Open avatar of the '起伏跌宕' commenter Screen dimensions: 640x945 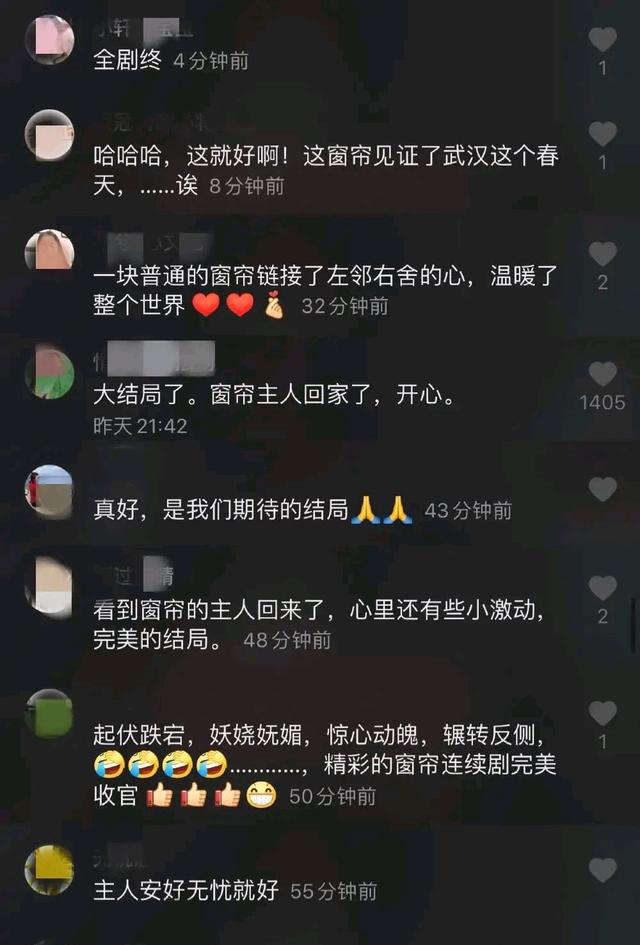point(49,715)
